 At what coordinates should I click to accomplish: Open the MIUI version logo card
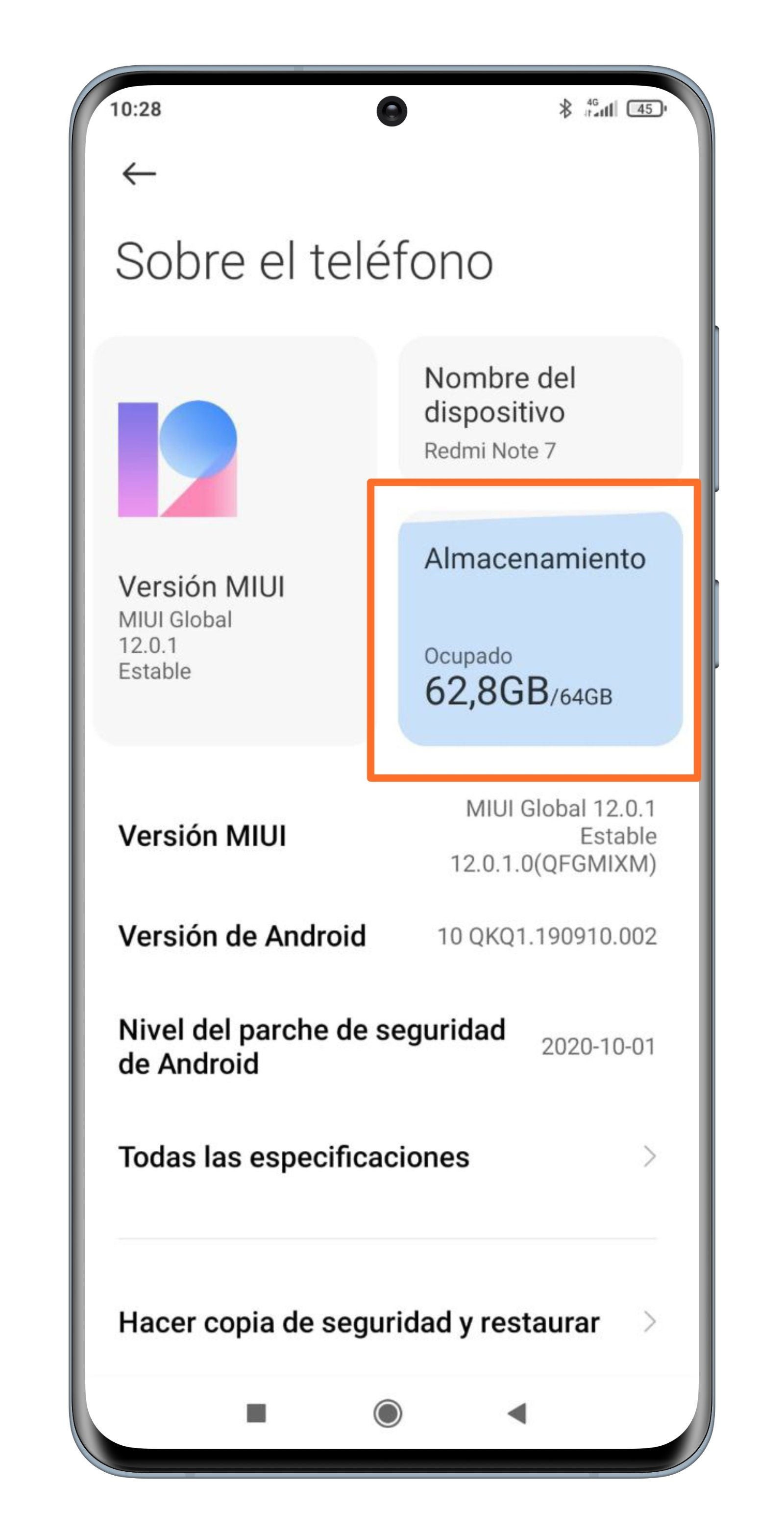235,540
